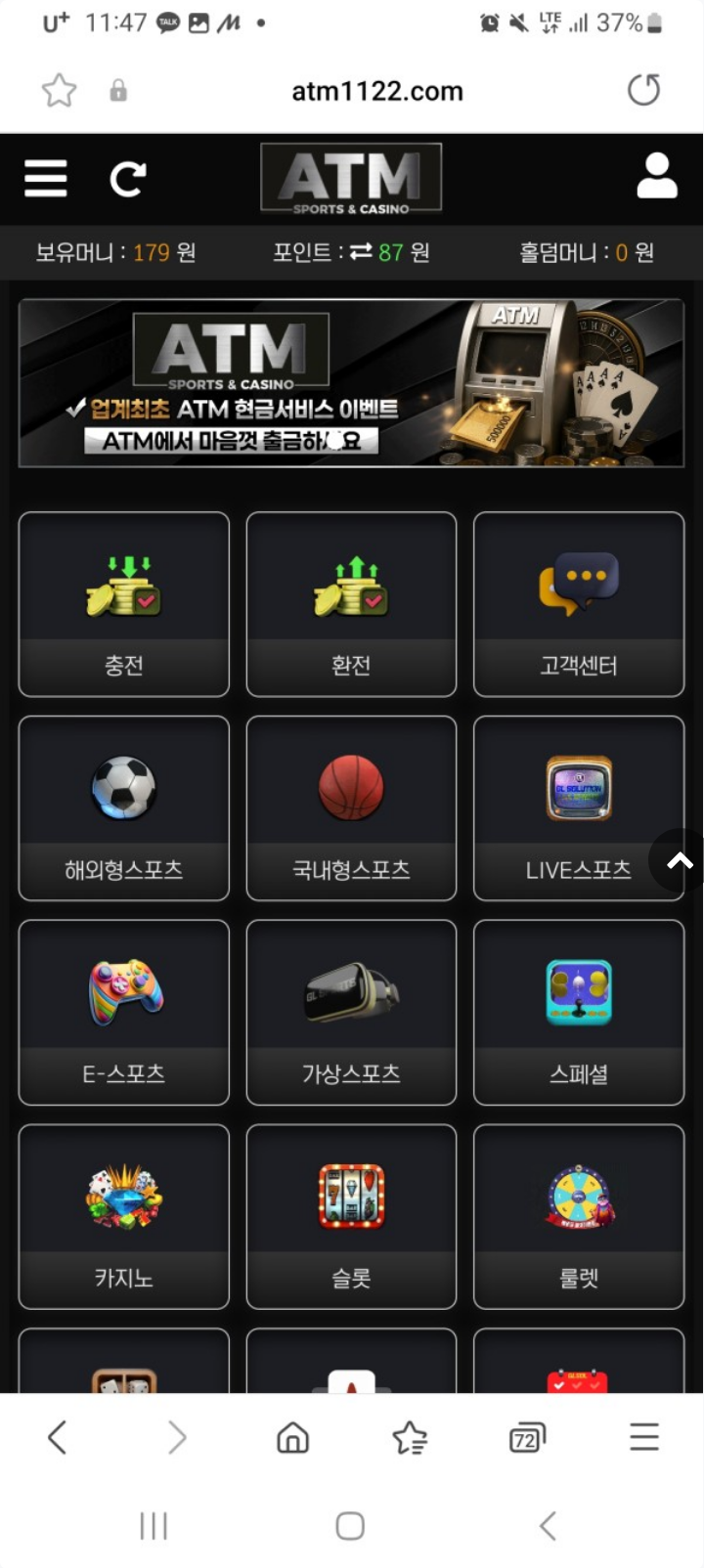
Task: Open the 카지노 tile
Action: 124,1216
